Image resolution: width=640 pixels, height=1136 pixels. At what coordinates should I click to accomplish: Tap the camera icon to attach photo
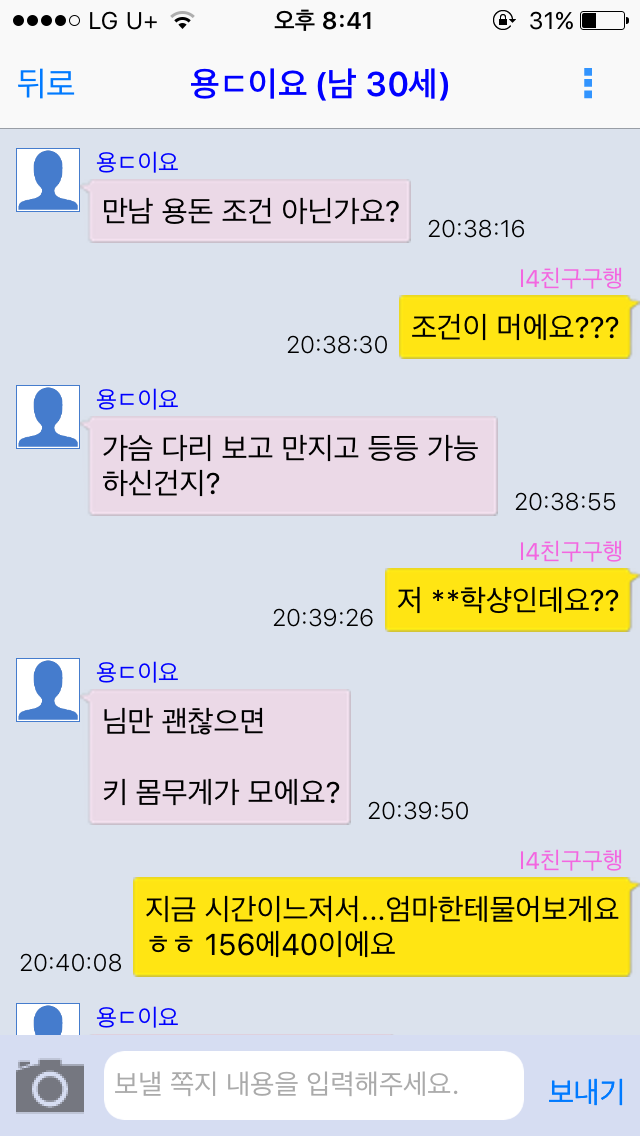[49, 1085]
